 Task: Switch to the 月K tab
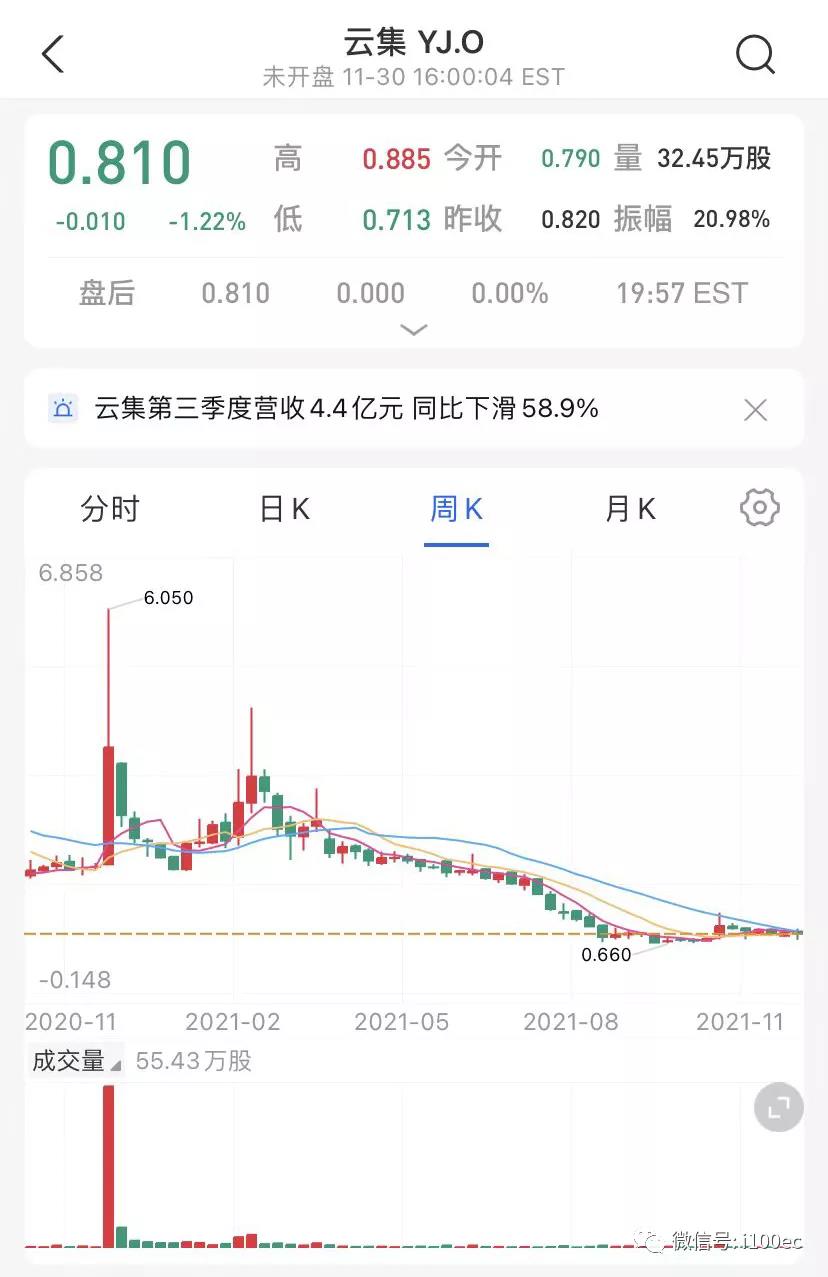[630, 509]
